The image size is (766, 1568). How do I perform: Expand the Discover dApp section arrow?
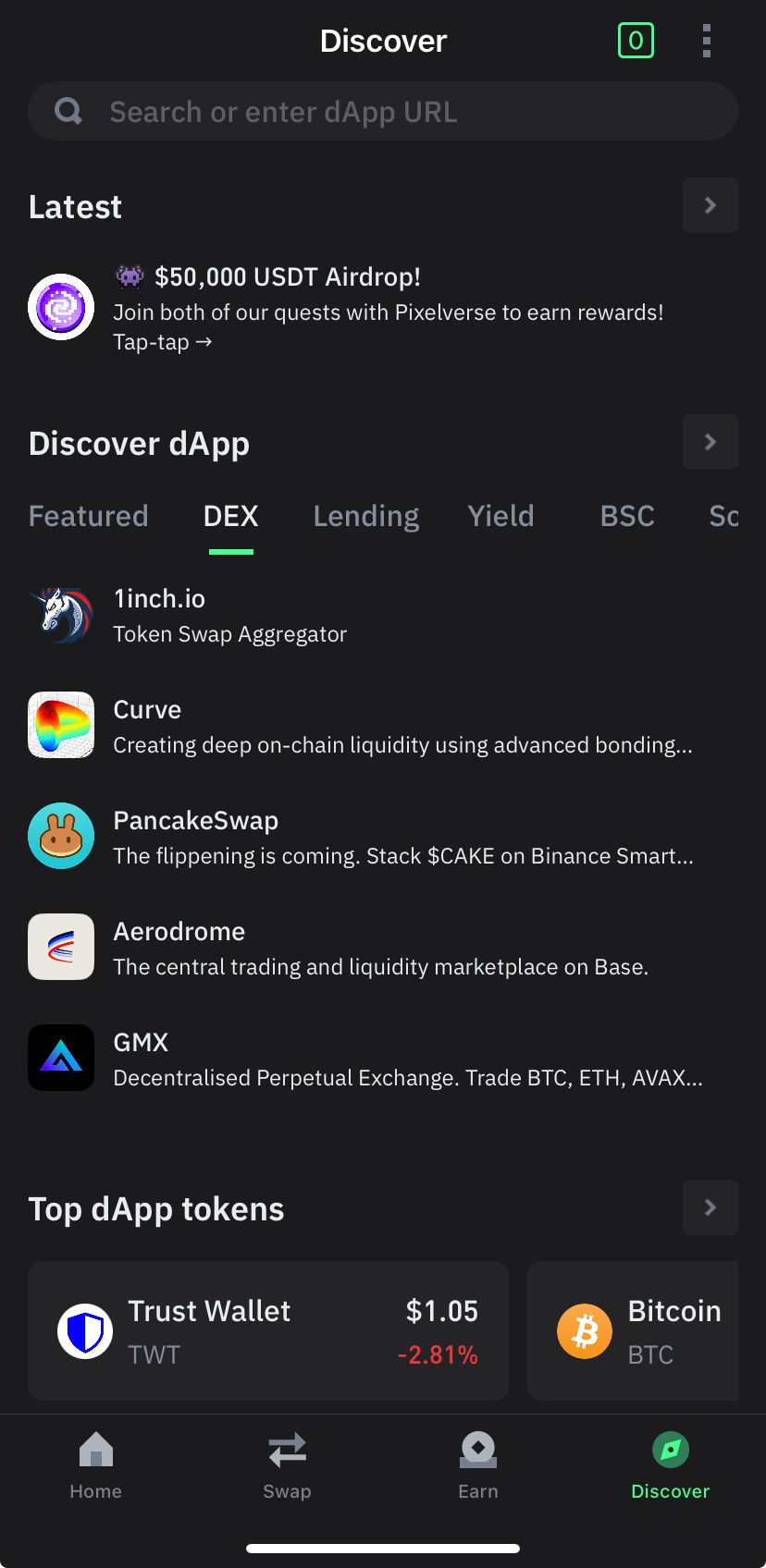coord(710,442)
